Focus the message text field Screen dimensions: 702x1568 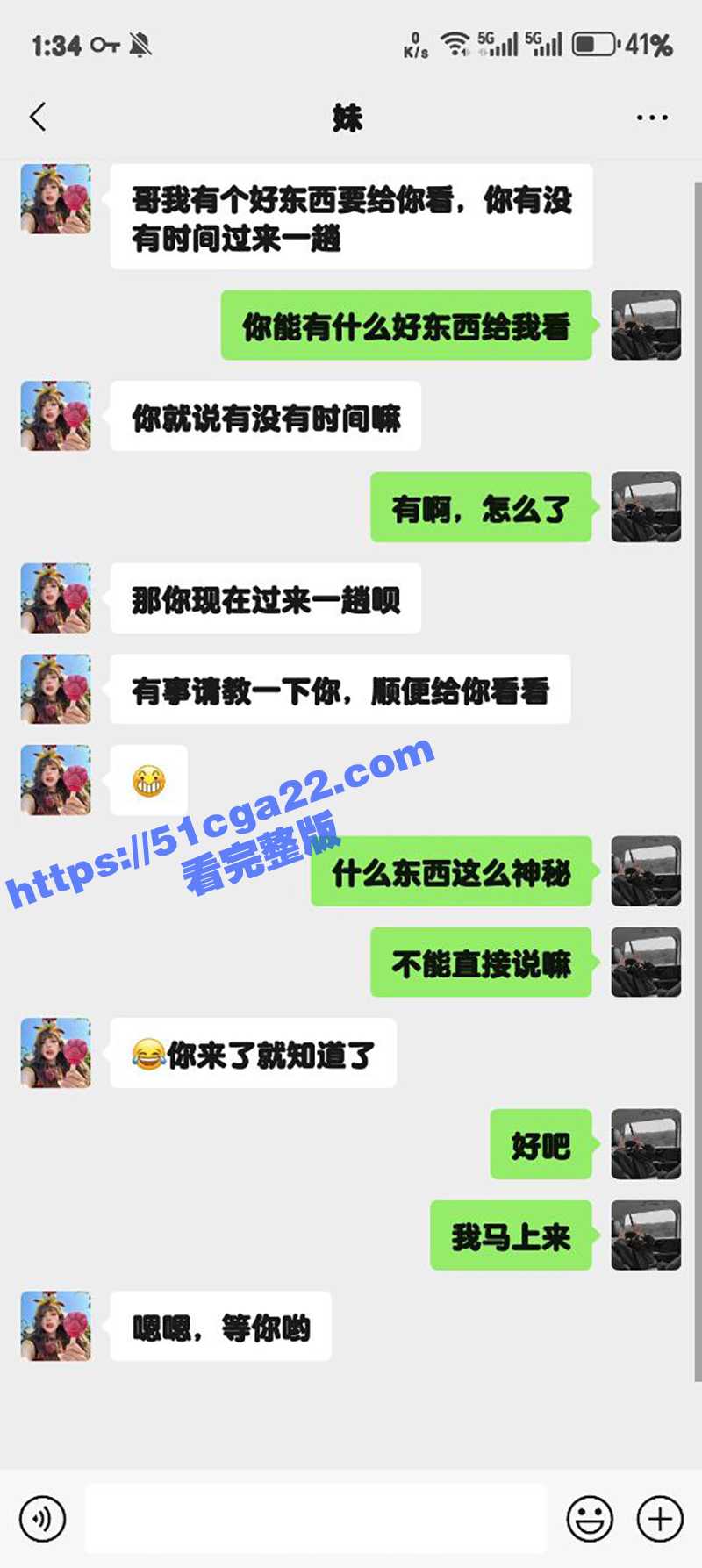(x=316, y=1518)
